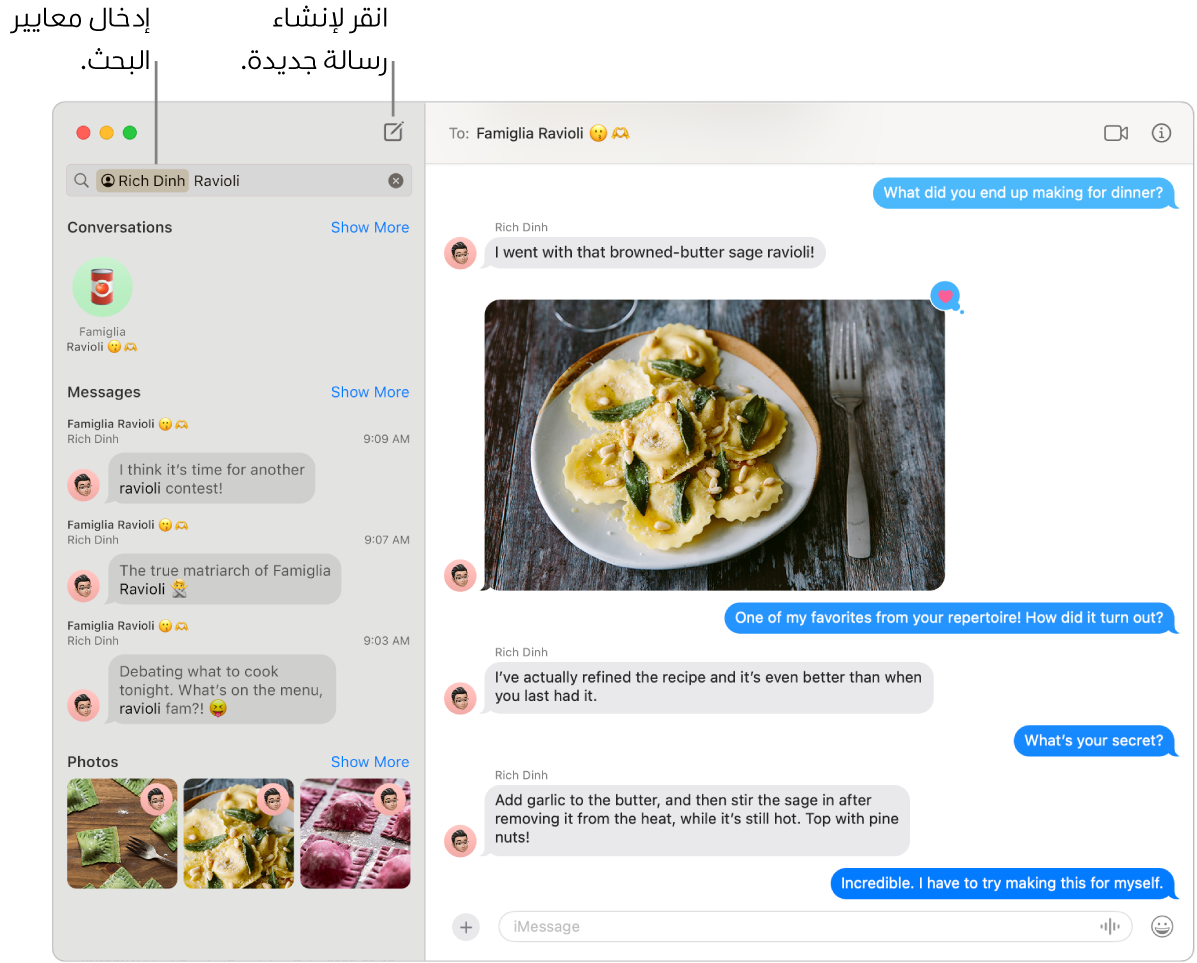The width and height of the screenshot is (1197, 963).
Task: Open conversation details info button
Action: pos(1161,133)
